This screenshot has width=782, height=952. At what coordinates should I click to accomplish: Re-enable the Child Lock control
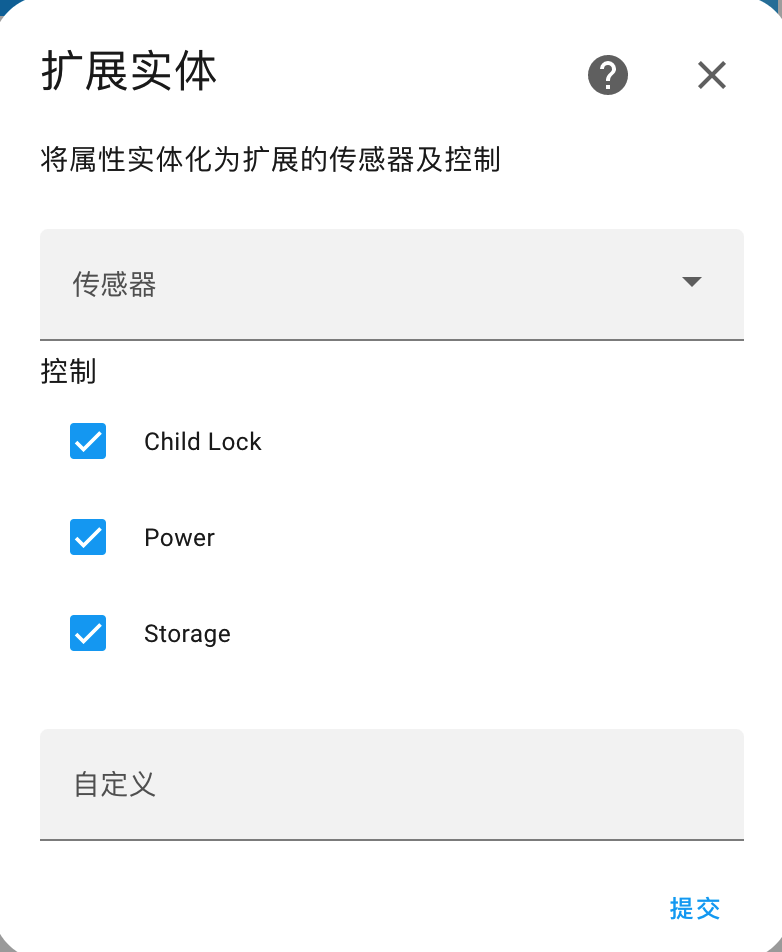[x=87, y=441]
